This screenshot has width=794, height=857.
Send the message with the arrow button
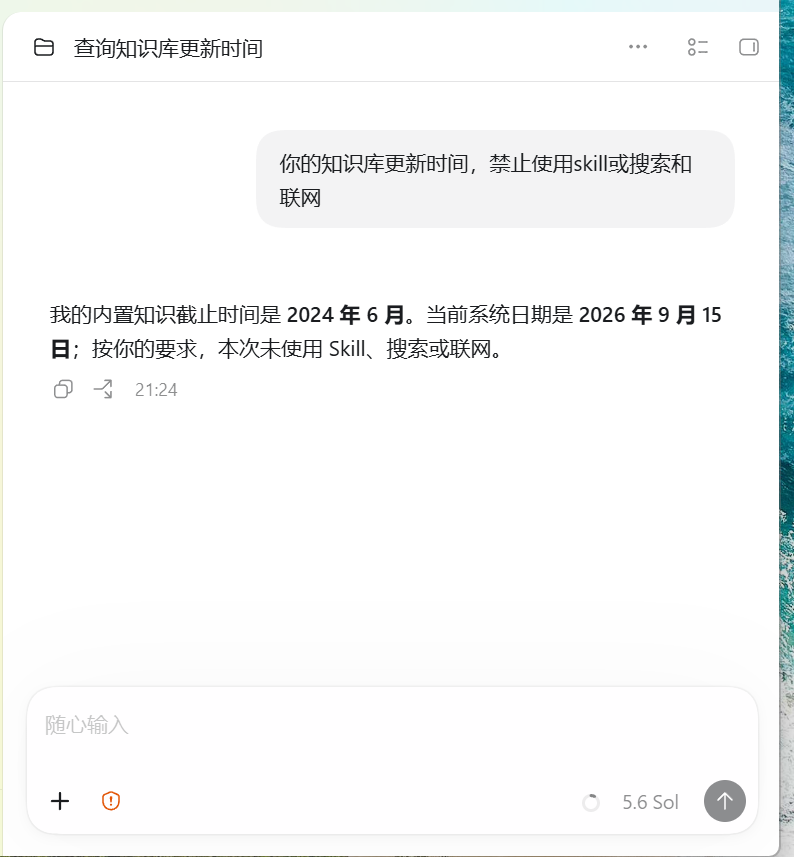click(725, 801)
